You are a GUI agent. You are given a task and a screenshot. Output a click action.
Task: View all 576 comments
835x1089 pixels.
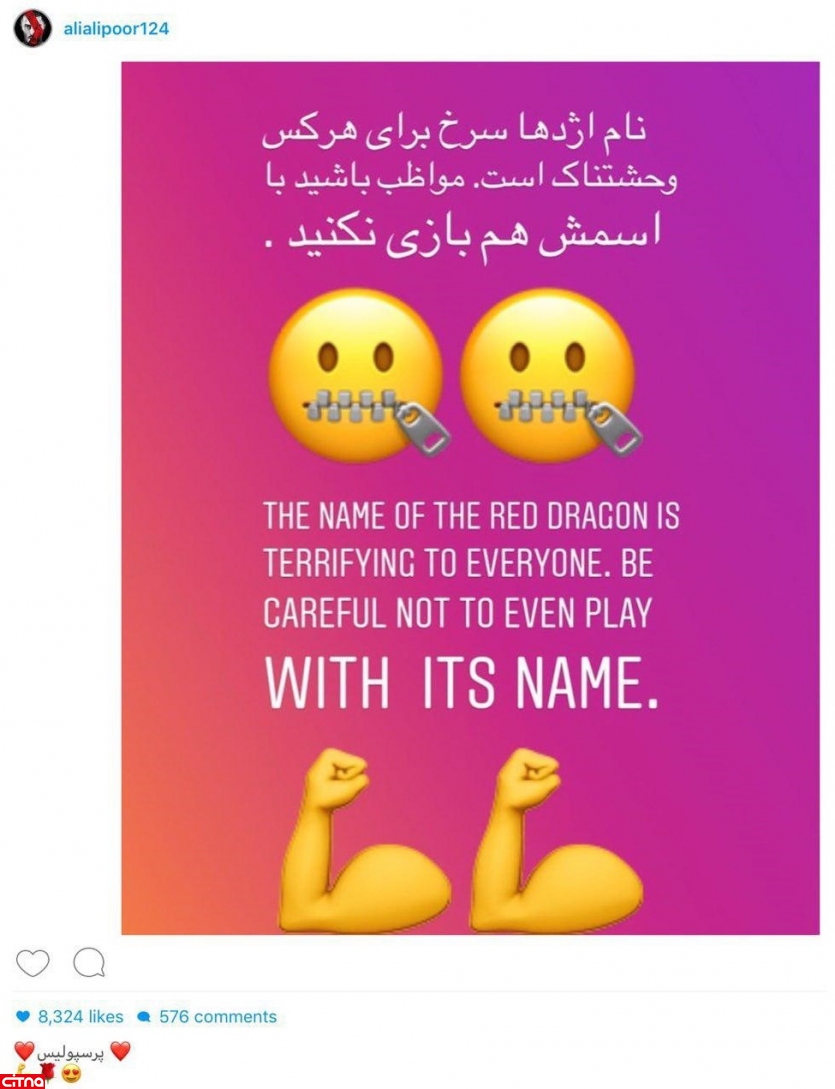[217, 1017]
